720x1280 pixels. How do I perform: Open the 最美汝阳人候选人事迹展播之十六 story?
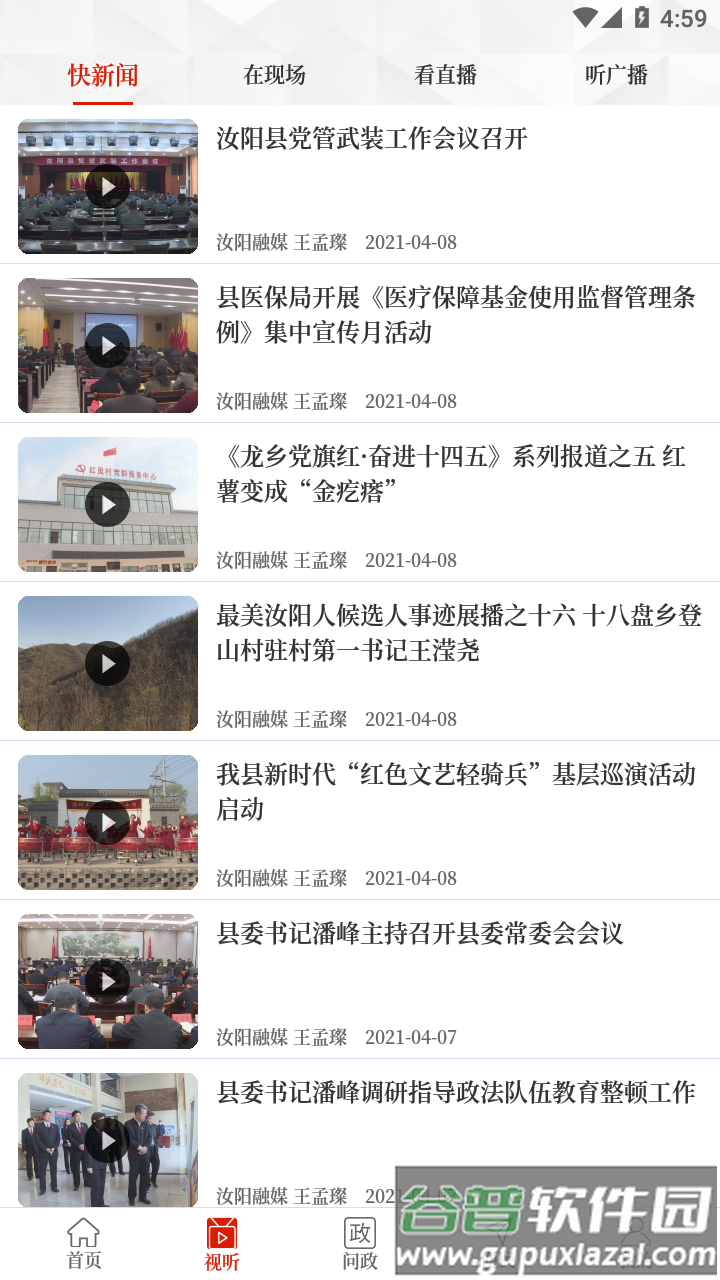pyautogui.click(x=458, y=633)
